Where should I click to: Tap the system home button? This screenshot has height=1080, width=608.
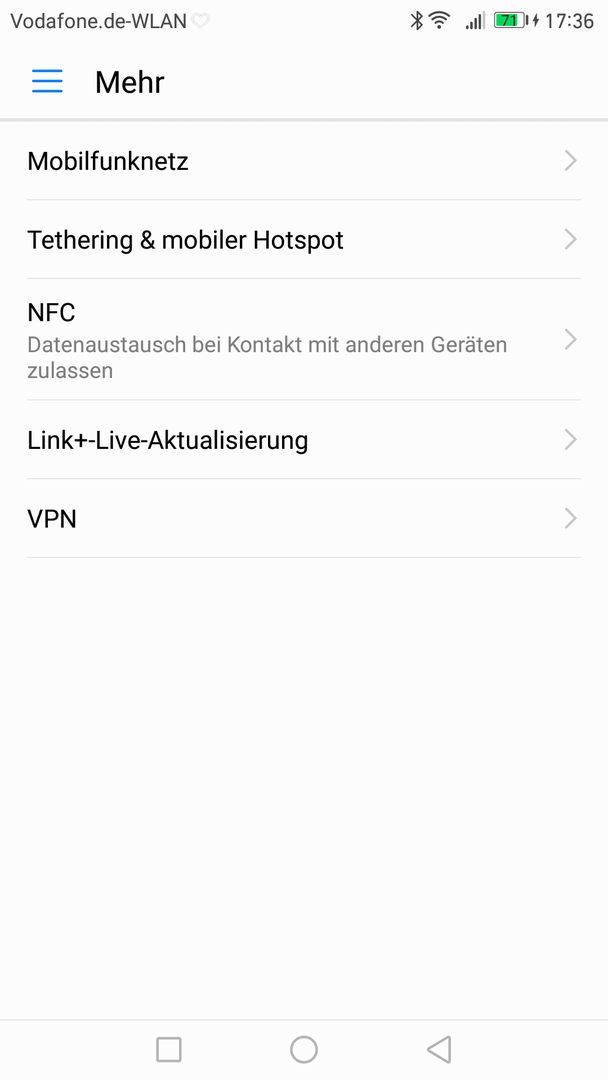pos(304,1050)
